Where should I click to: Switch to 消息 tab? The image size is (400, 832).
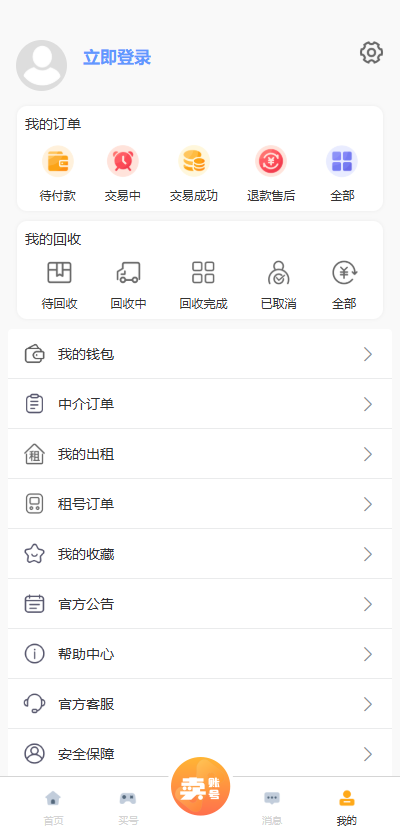tap(272, 808)
